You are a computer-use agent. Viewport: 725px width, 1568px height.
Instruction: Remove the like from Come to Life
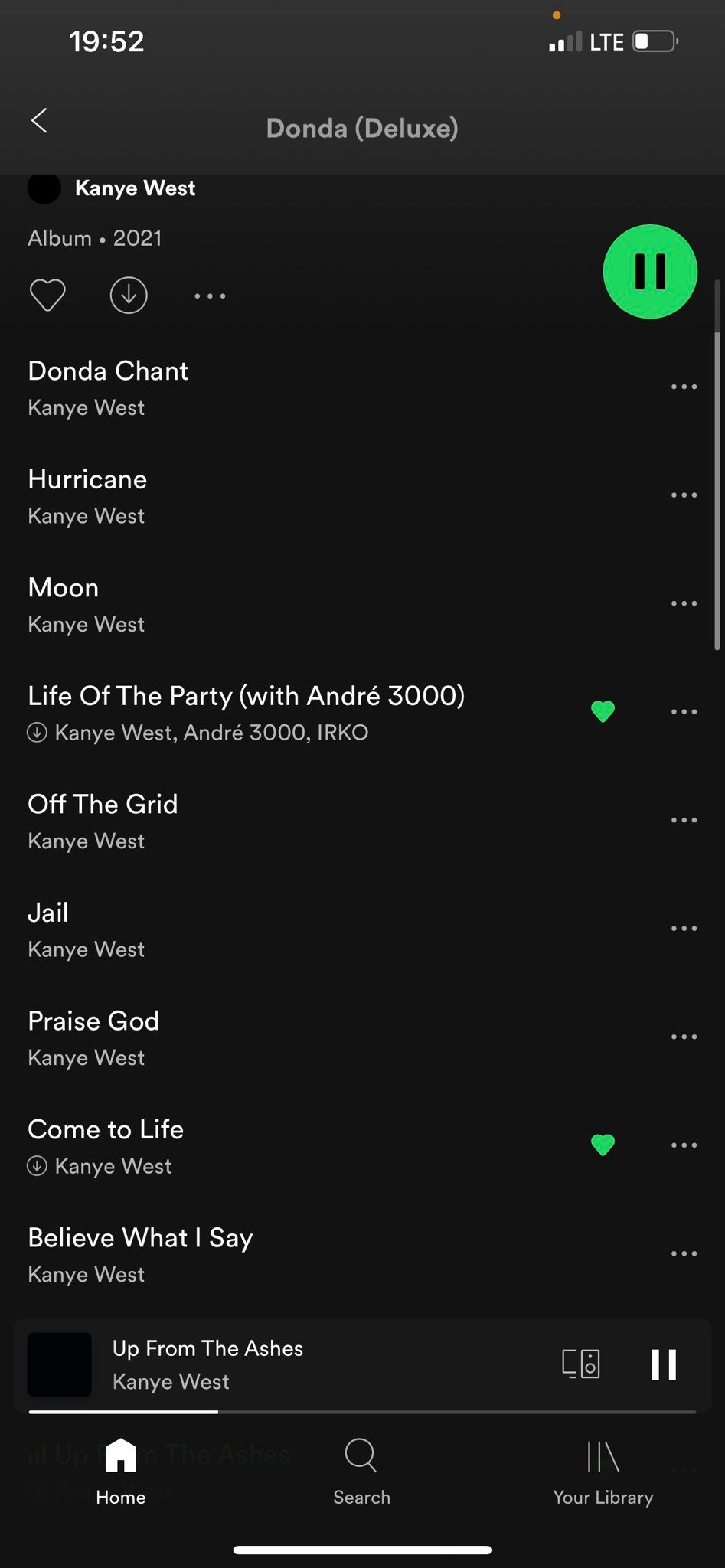(x=603, y=1145)
